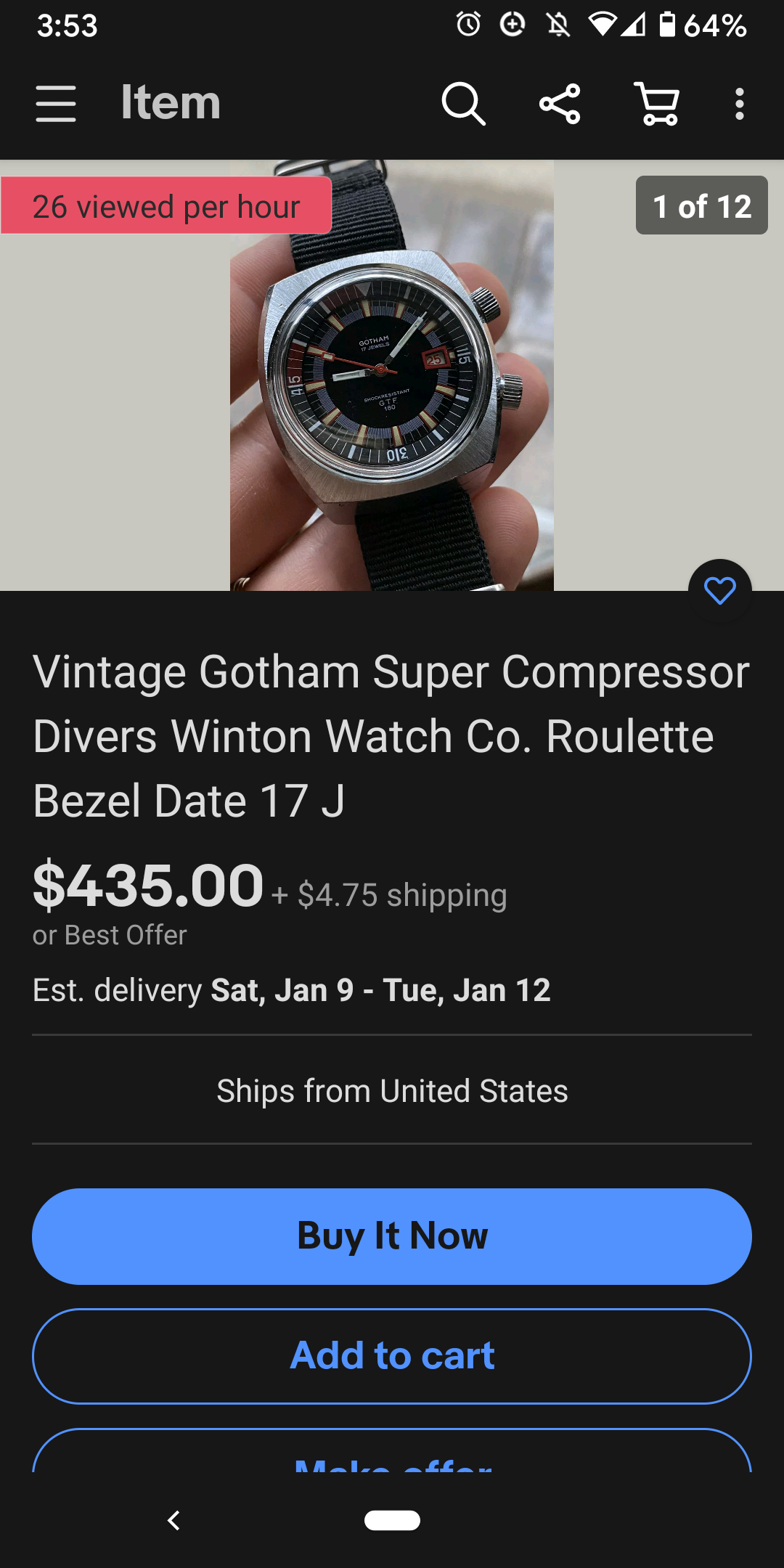View the Gotham watch photo gallery

(392, 375)
